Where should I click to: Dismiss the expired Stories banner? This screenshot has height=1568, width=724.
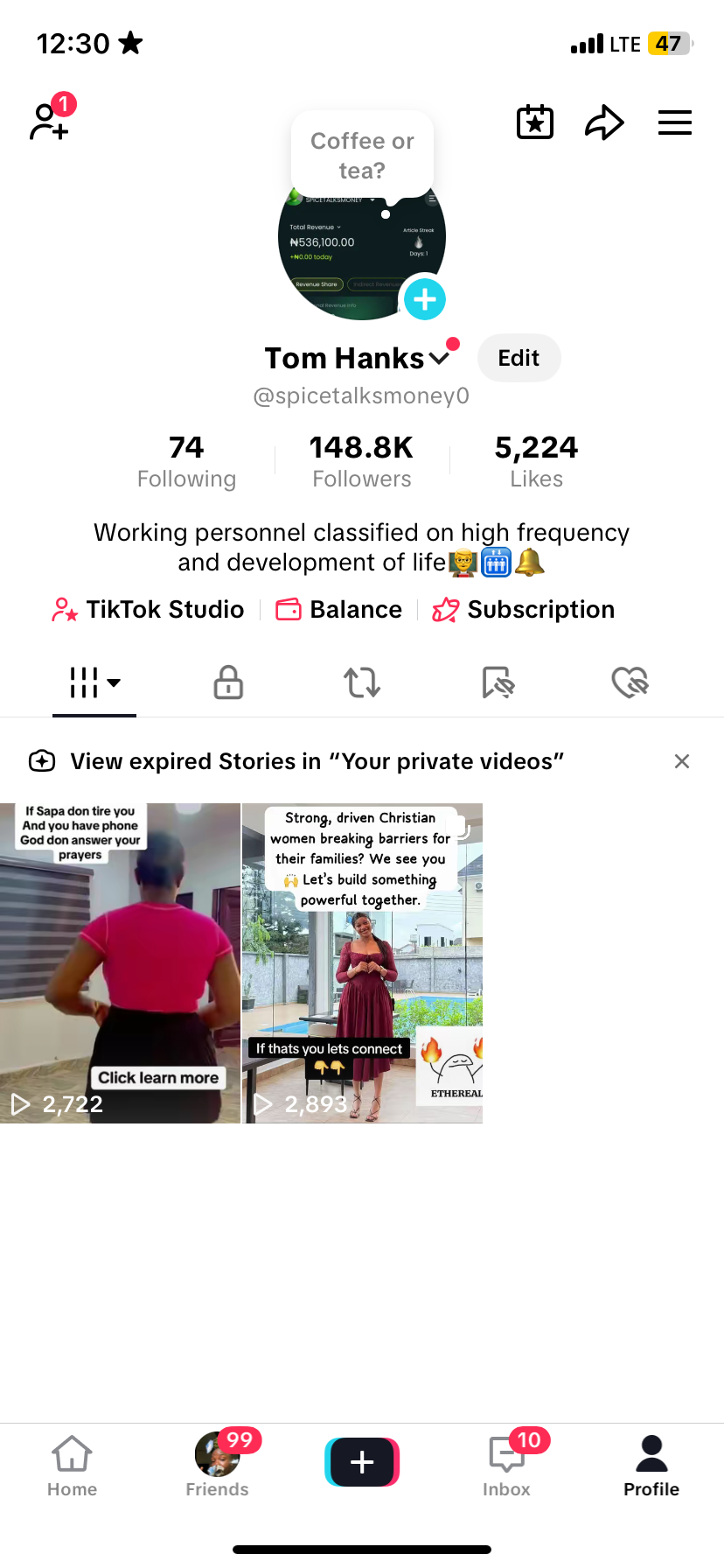click(x=682, y=761)
